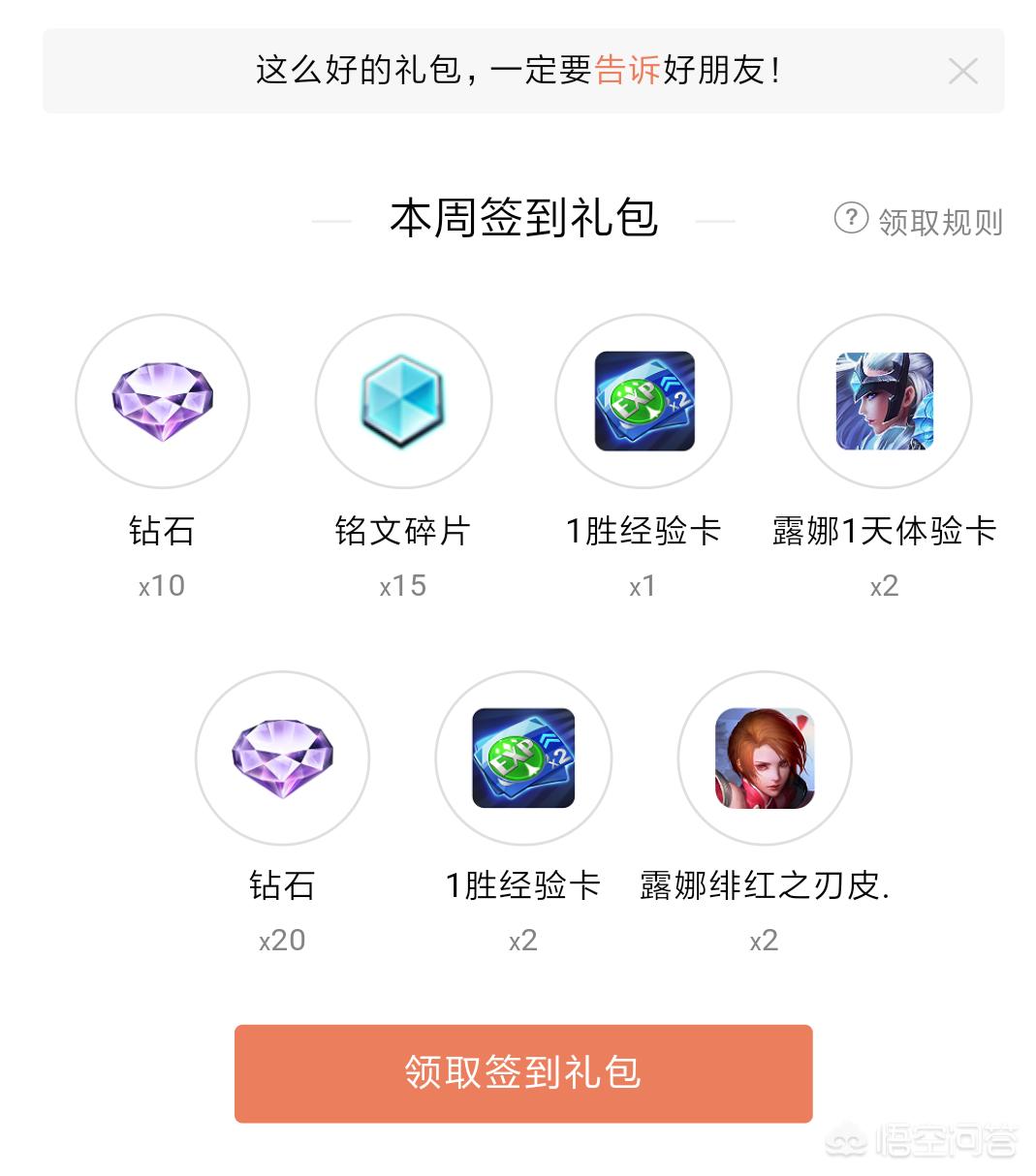The height and width of the screenshot is (1176, 1036).
Task: Dismiss the share-with-friends banner
Action: [962, 71]
